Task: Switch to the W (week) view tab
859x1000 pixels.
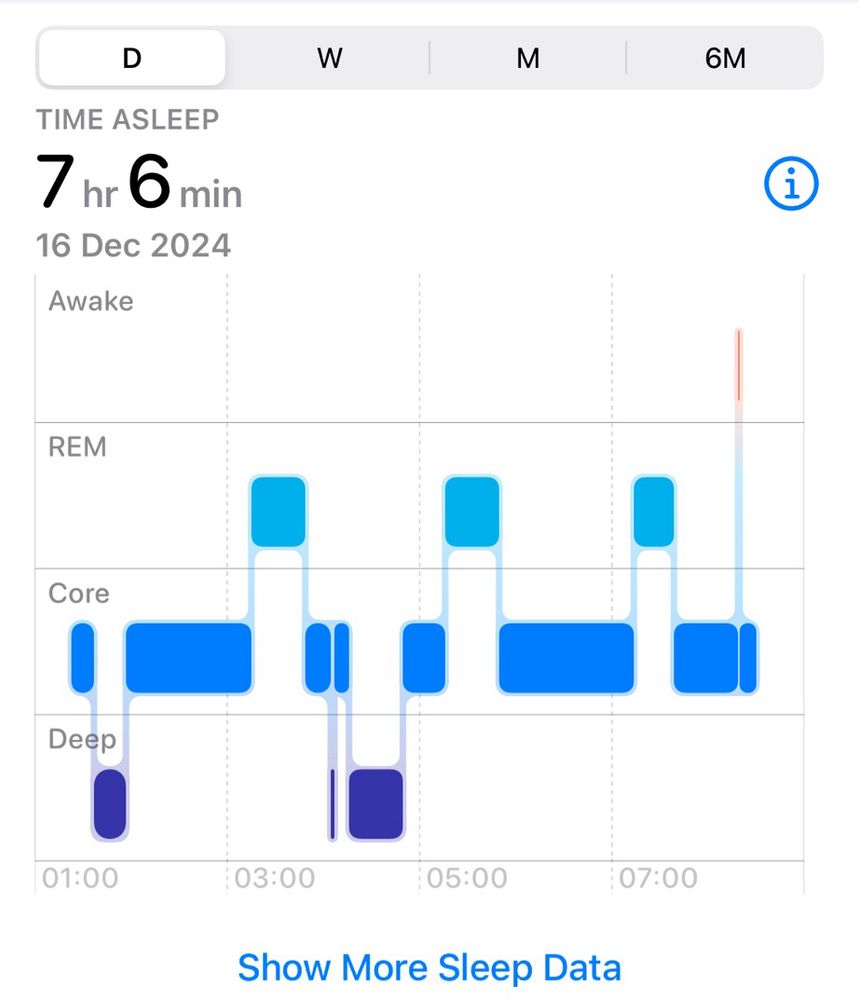Action: pyautogui.click(x=329, y=57)
